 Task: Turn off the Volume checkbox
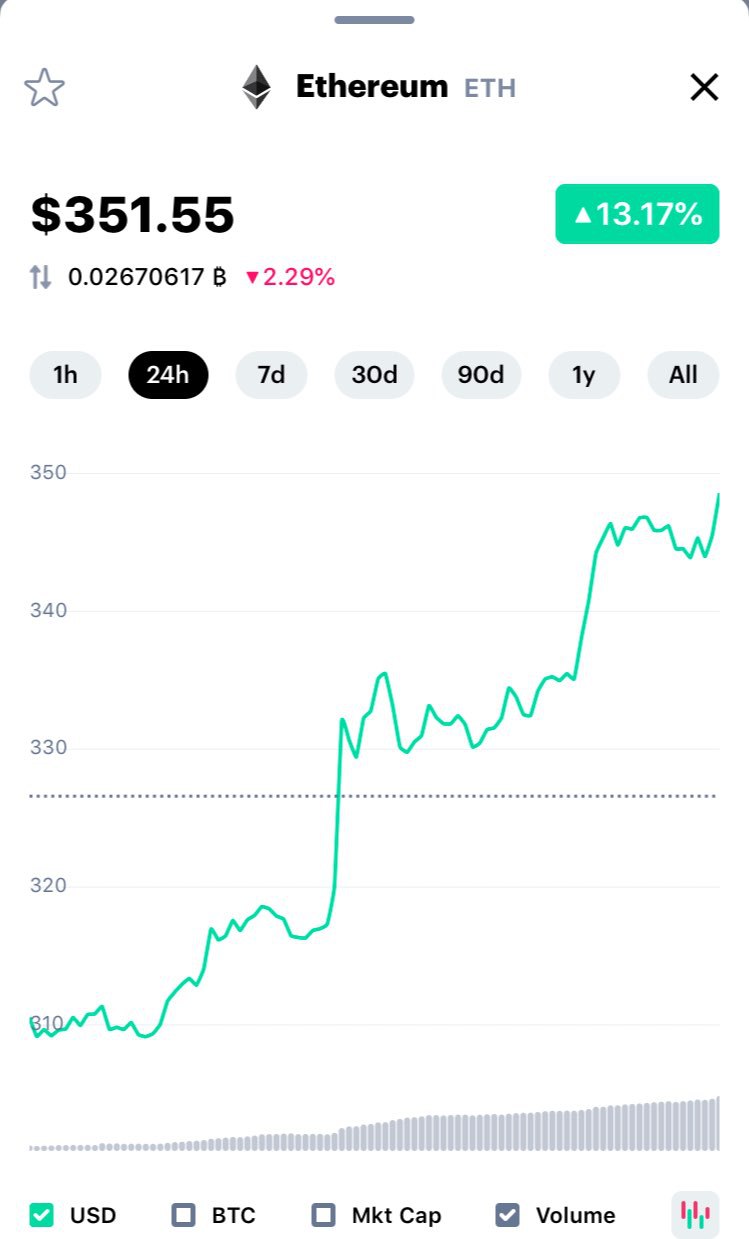508,1215
